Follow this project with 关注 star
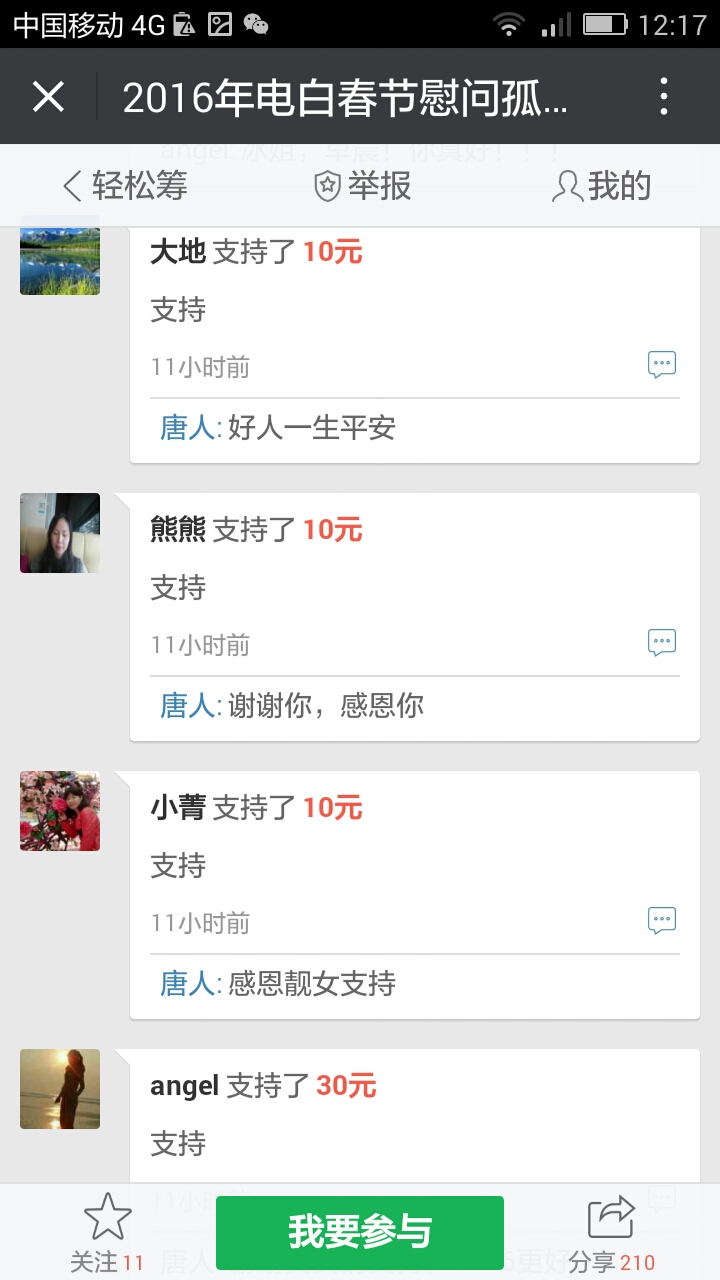This screenshot has height=1280, width=720. [107, 1232]
